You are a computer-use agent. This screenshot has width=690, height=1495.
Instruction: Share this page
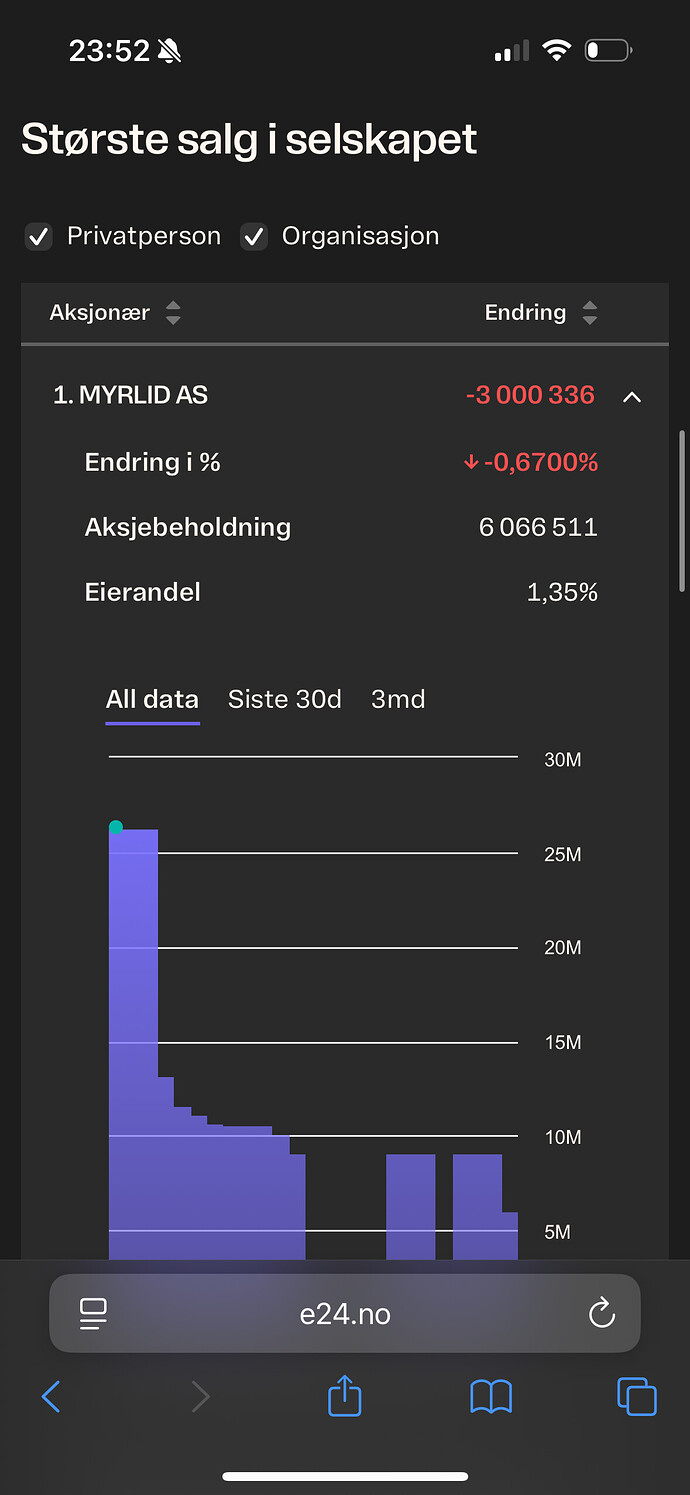tap(344, 1395)
